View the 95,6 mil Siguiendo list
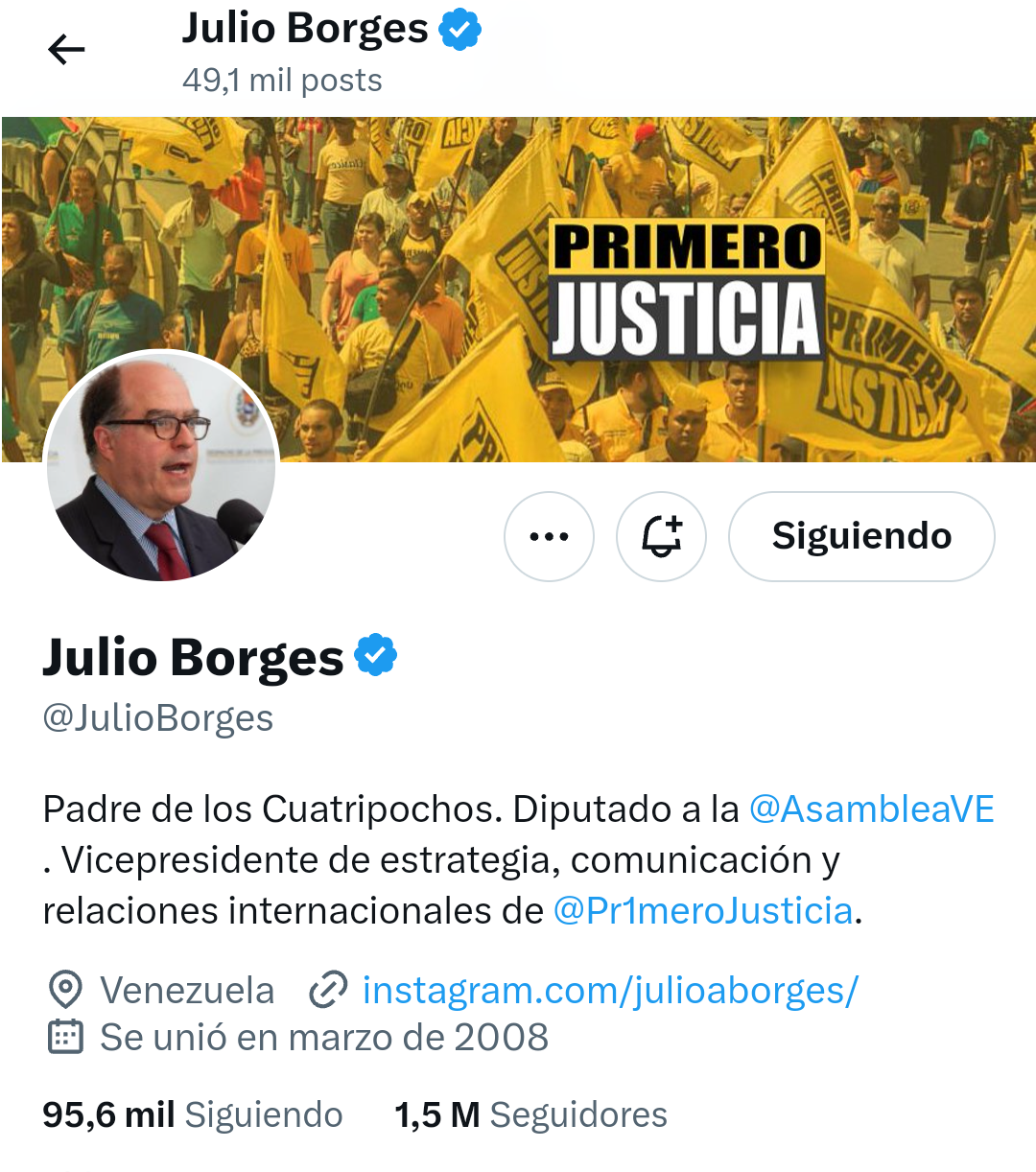 click(x=192, y=1114)
